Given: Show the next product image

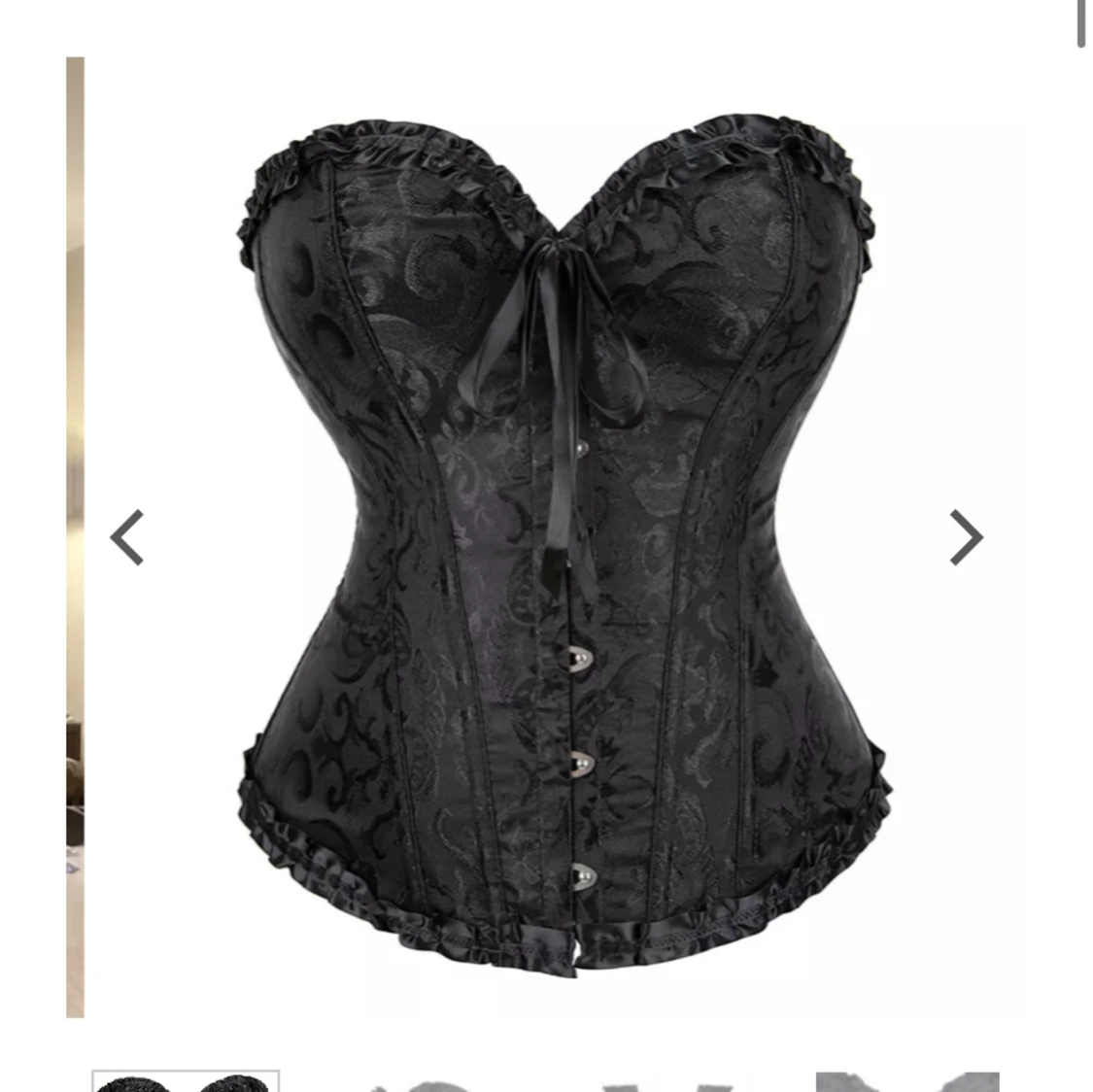Looking at the screenshot, I should 965,536.
